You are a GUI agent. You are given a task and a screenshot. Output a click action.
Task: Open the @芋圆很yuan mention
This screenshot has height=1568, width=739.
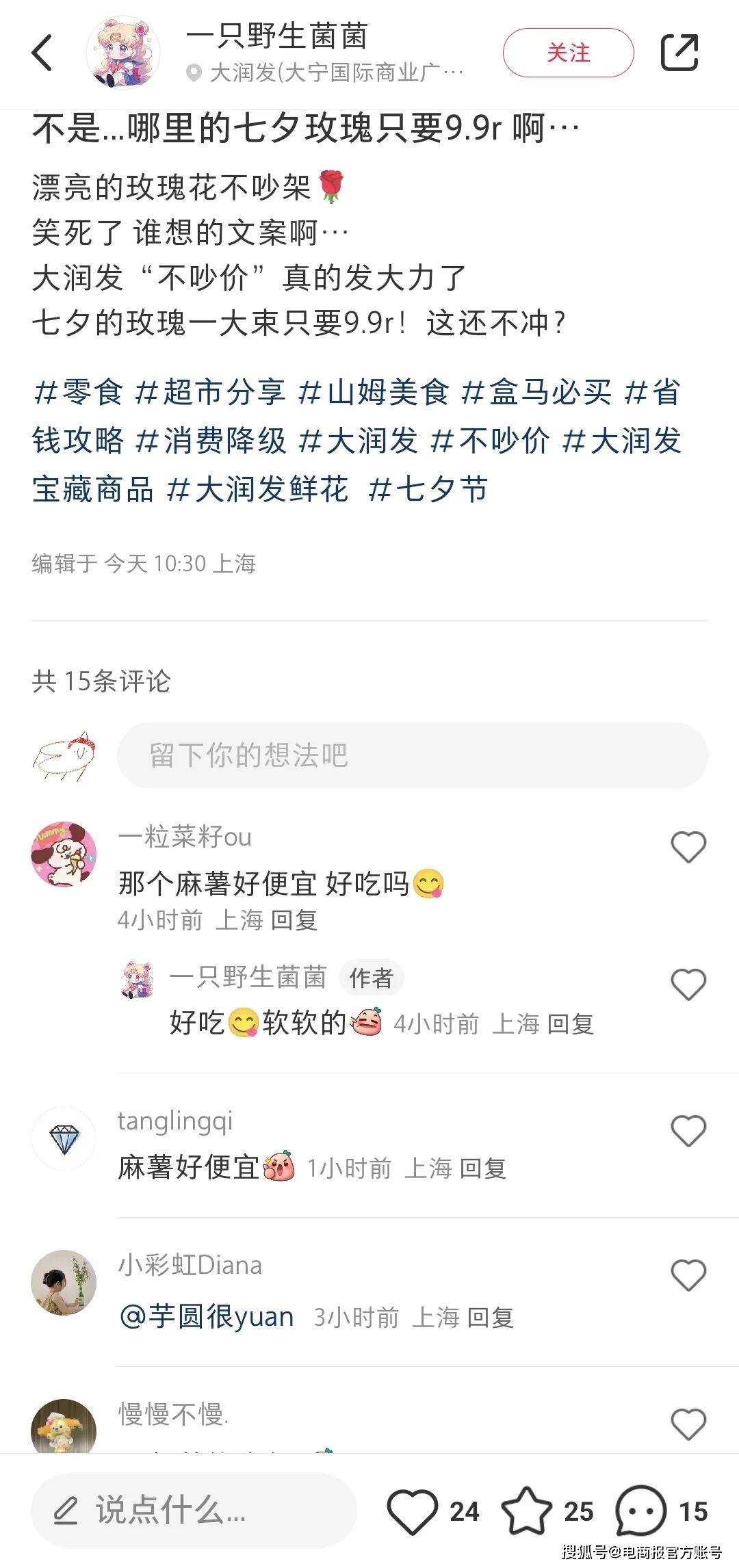click(207, 1316)
